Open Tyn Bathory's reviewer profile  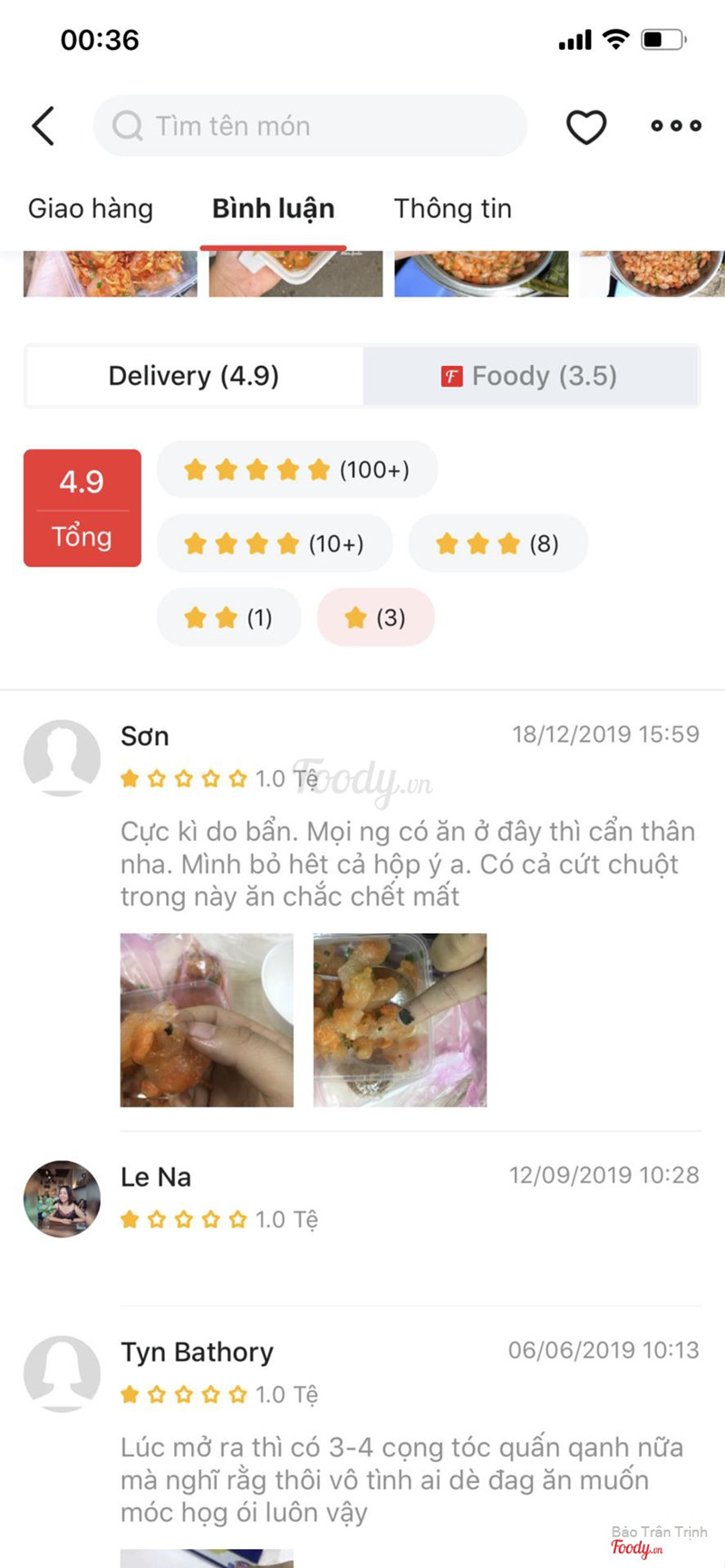pos(62,1373)
